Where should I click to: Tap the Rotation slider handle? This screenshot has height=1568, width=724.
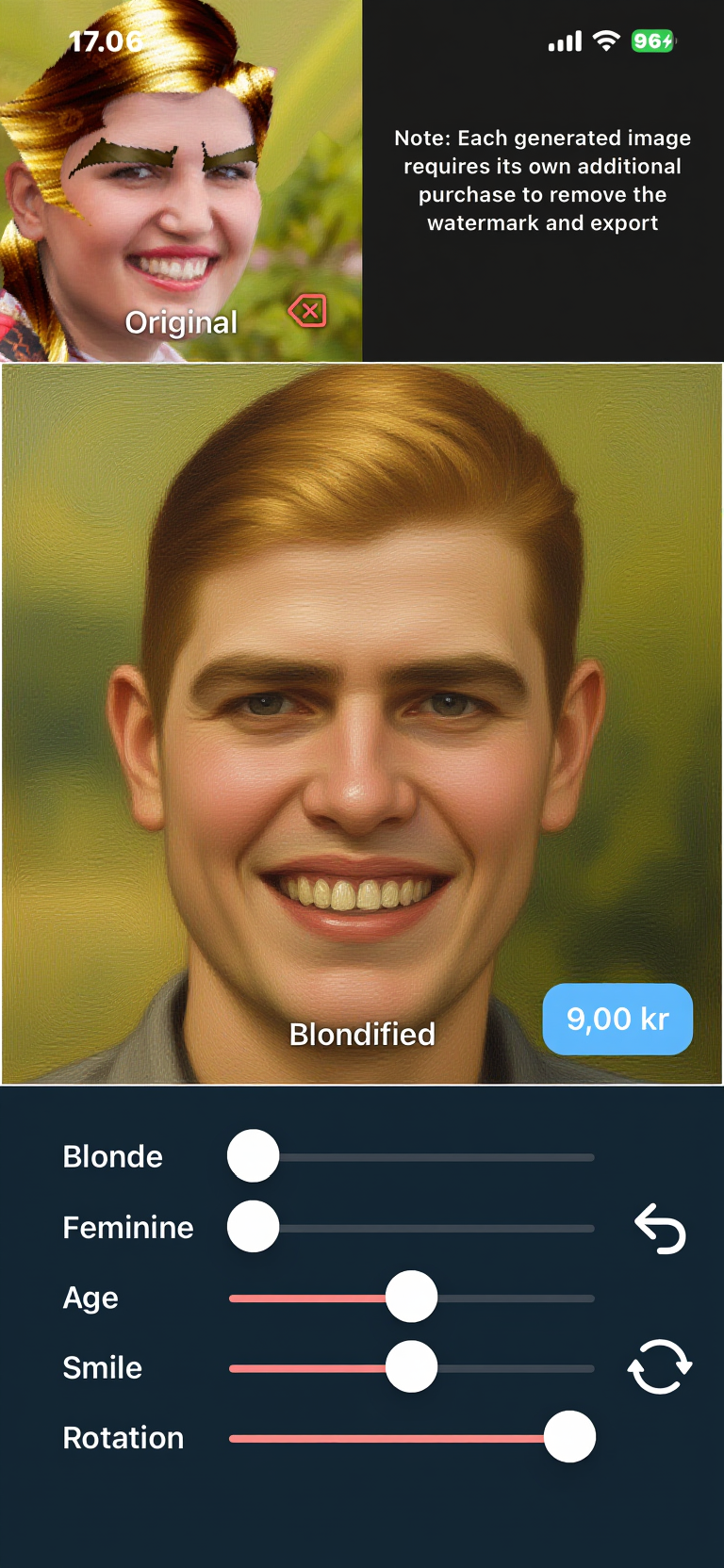tap(569, 1437)
